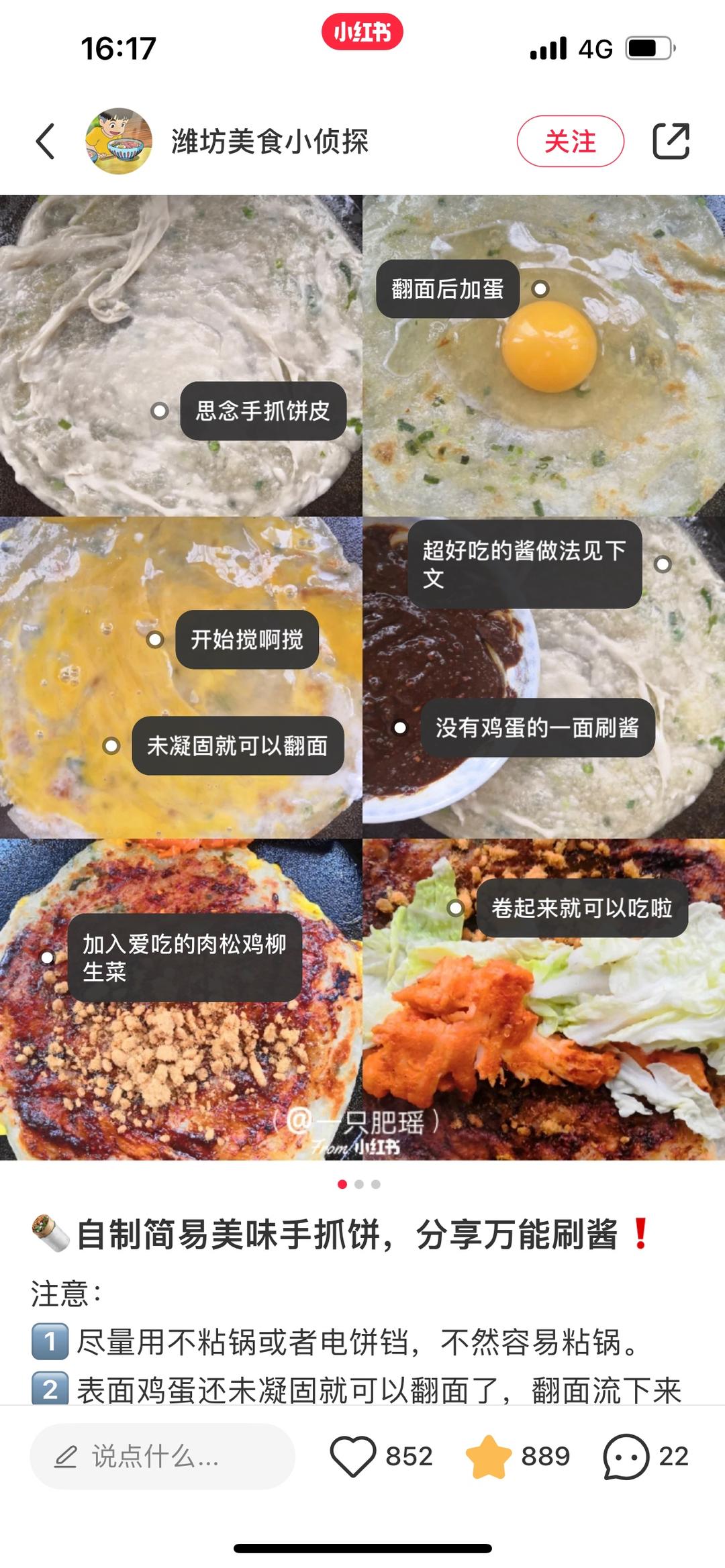Open 潍坊美食小侦探's profile avatar
This screenshot has width=725, height=1568.
118,142
